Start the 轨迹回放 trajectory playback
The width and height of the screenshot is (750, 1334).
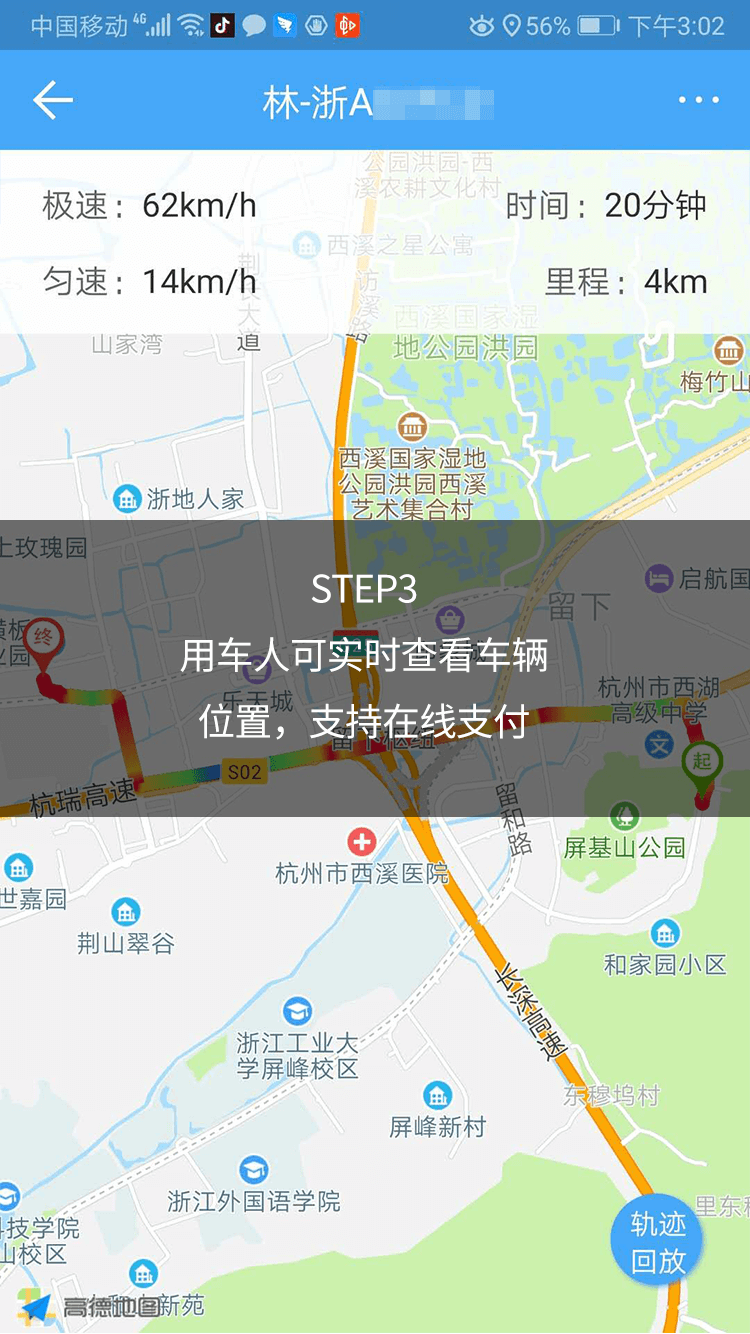pyautogui.click(x=657, y=1242)
